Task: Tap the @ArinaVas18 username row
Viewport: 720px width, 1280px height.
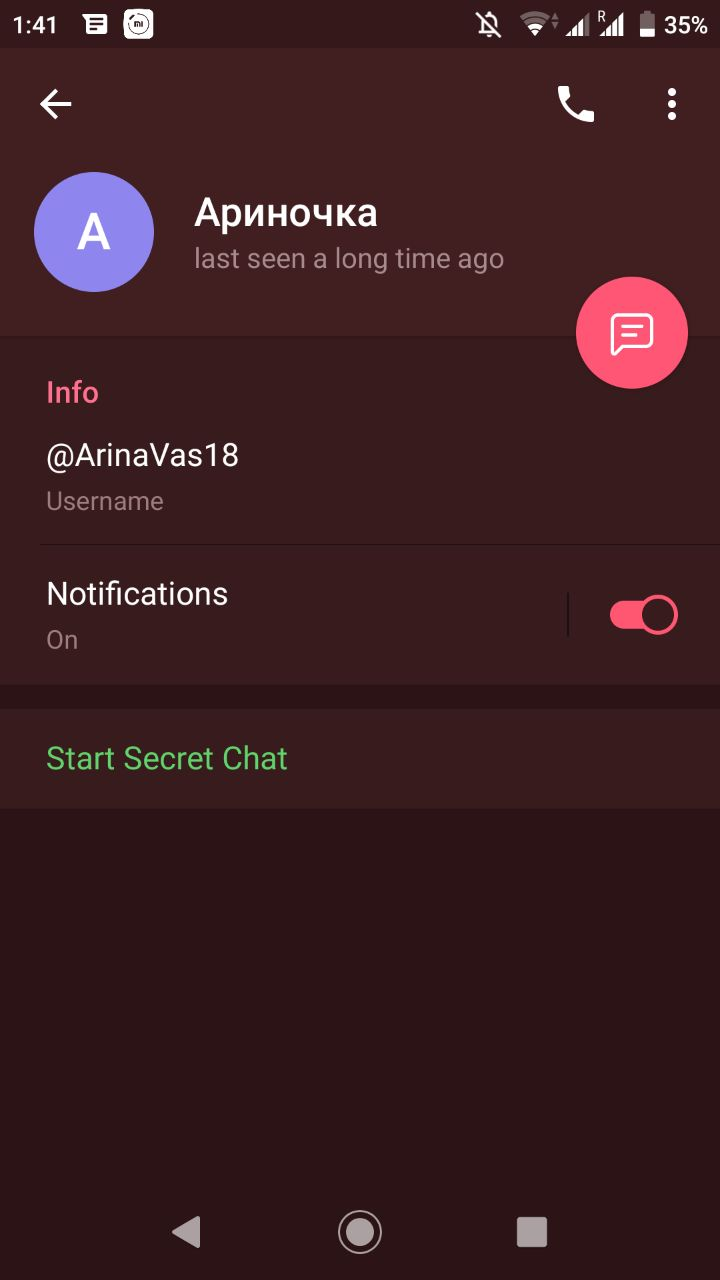Action: tap(300, 475)
